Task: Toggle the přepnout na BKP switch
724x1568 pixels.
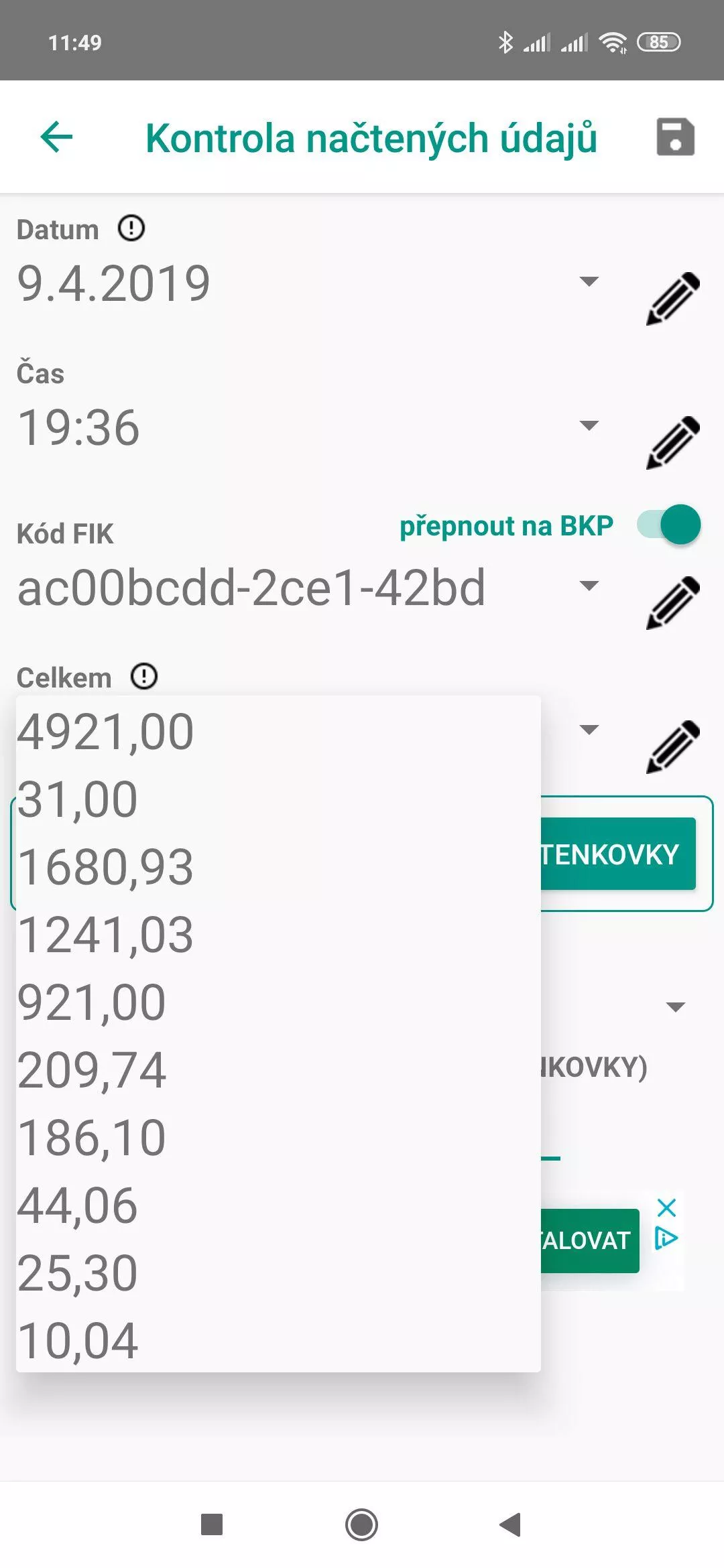Action: click(668, 524)
